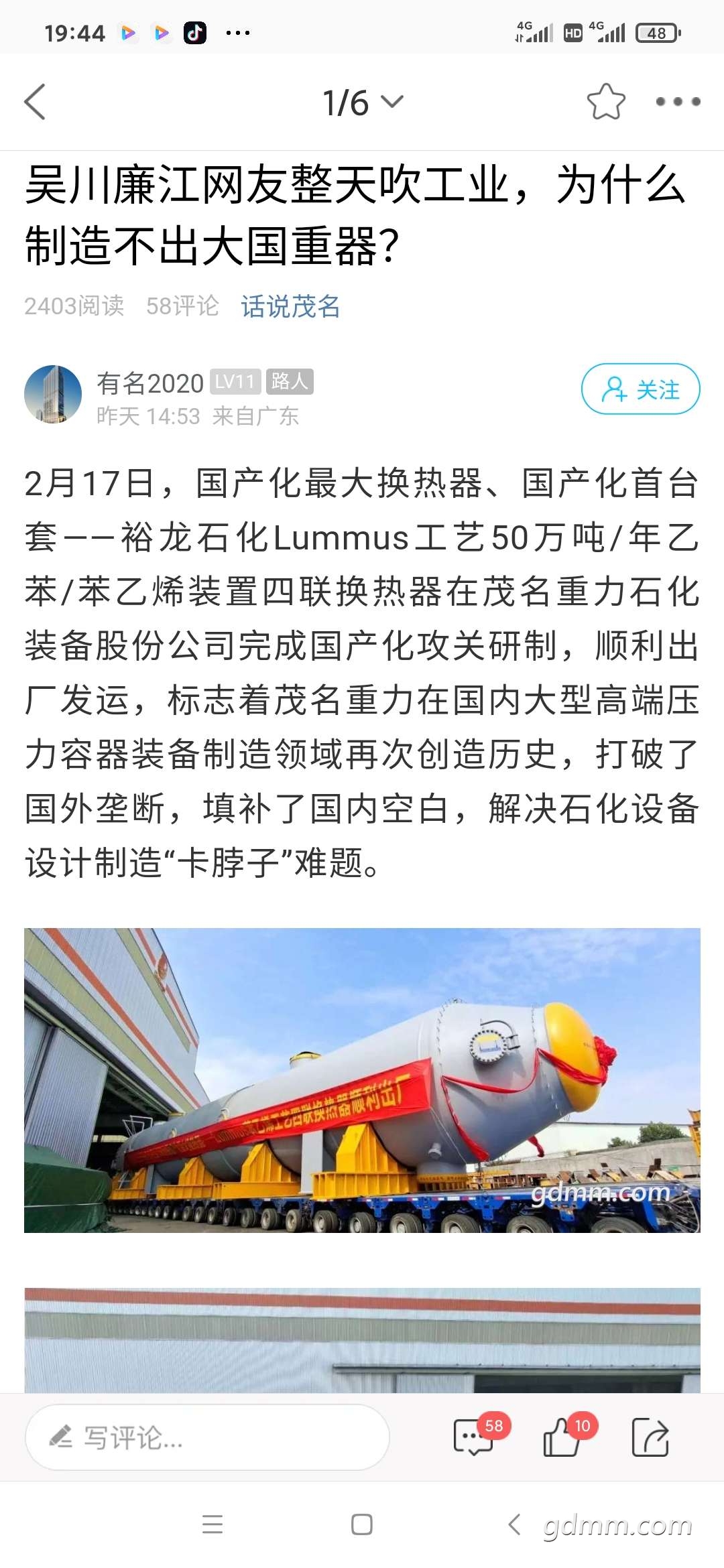724x1568 pixels.
Task: Open the 话说茂名 forum link
Action: (290, 306)
